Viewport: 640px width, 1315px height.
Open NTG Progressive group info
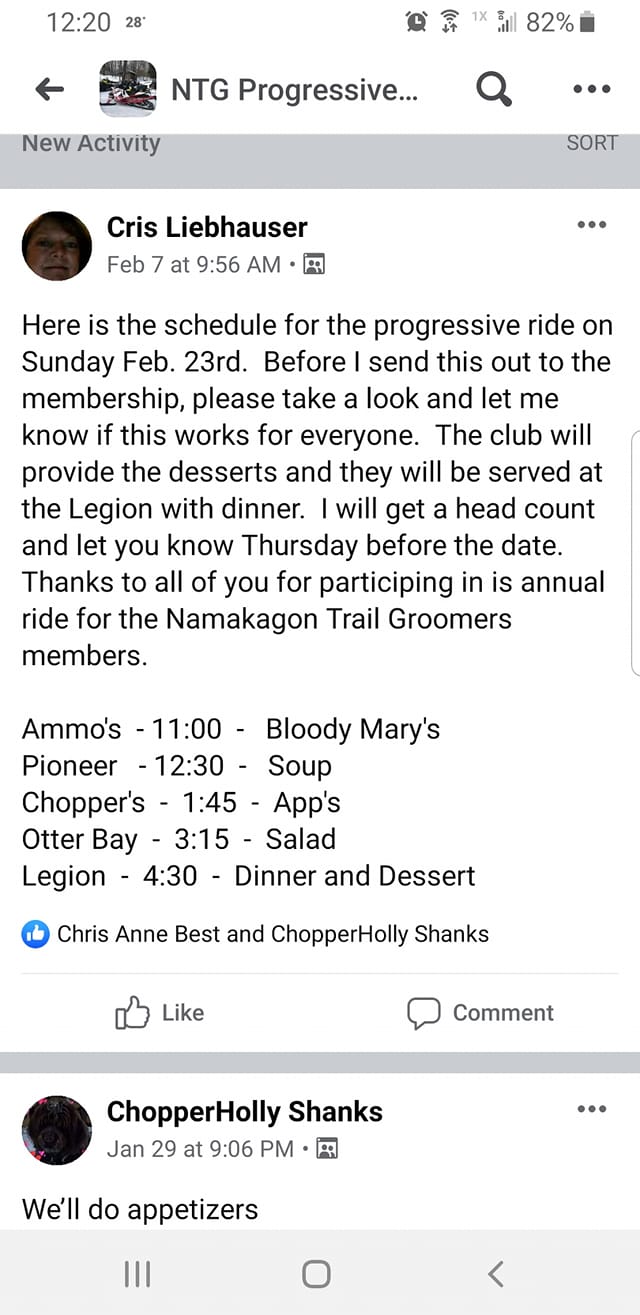click(294, 90)
